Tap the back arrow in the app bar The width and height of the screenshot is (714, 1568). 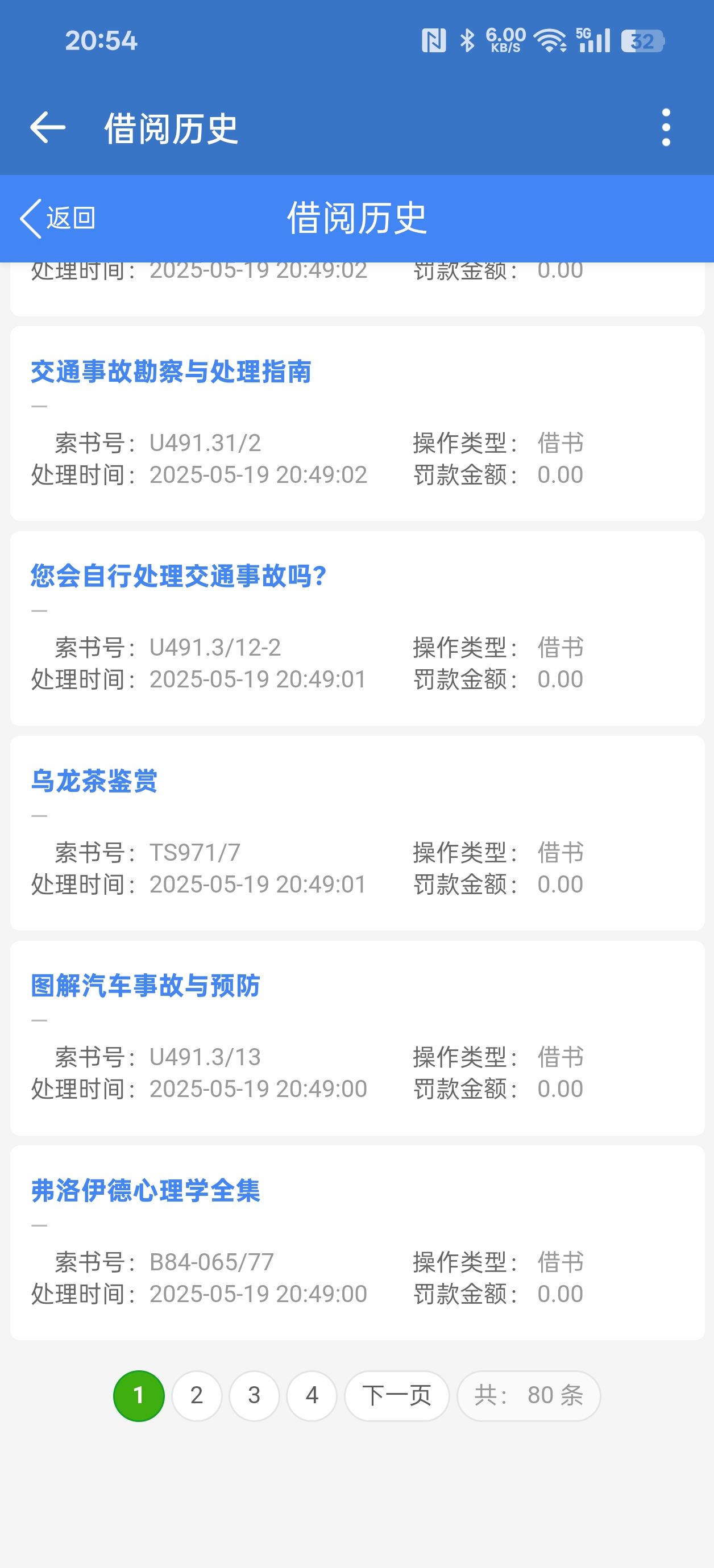tap(48, 128)
